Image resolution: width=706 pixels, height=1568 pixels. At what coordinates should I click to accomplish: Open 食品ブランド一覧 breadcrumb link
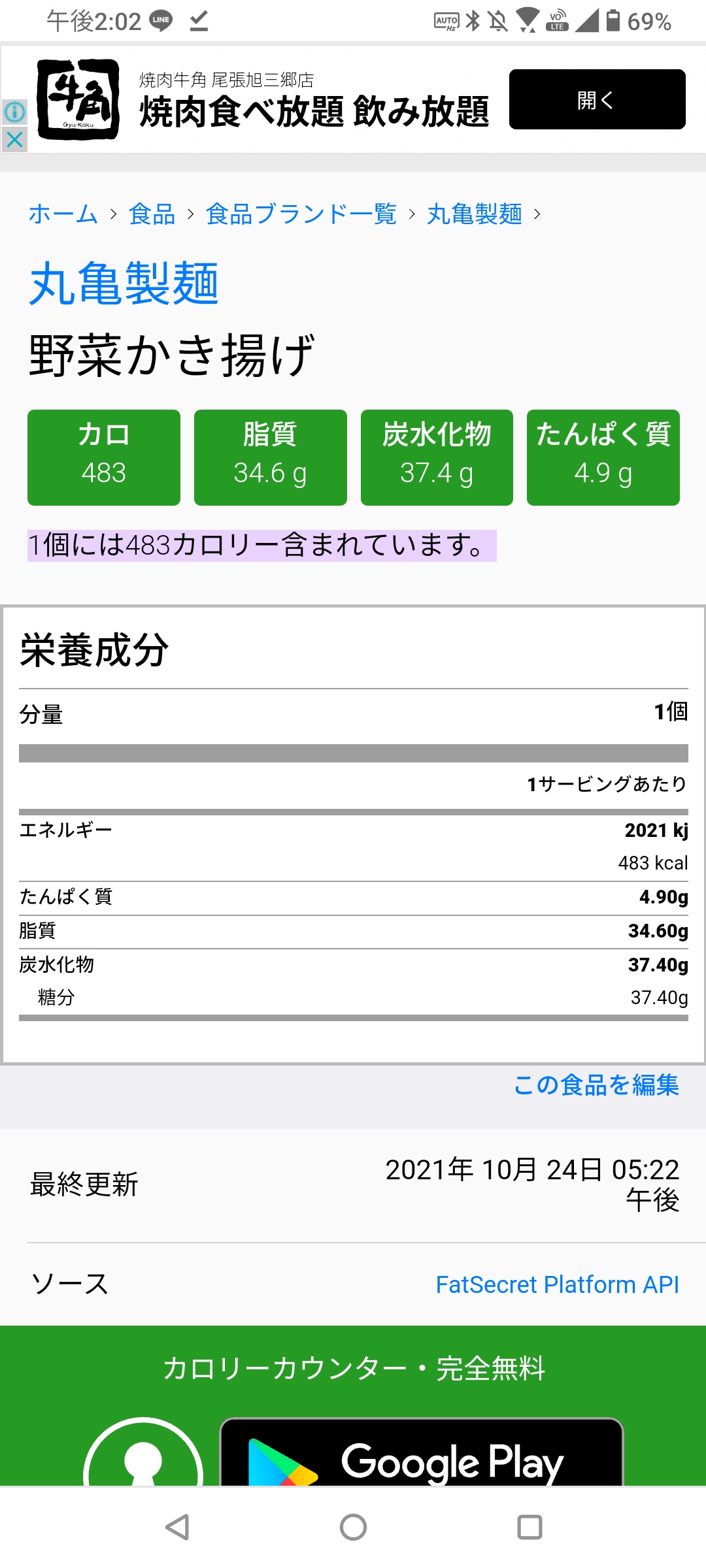click(x=301, y=214)
